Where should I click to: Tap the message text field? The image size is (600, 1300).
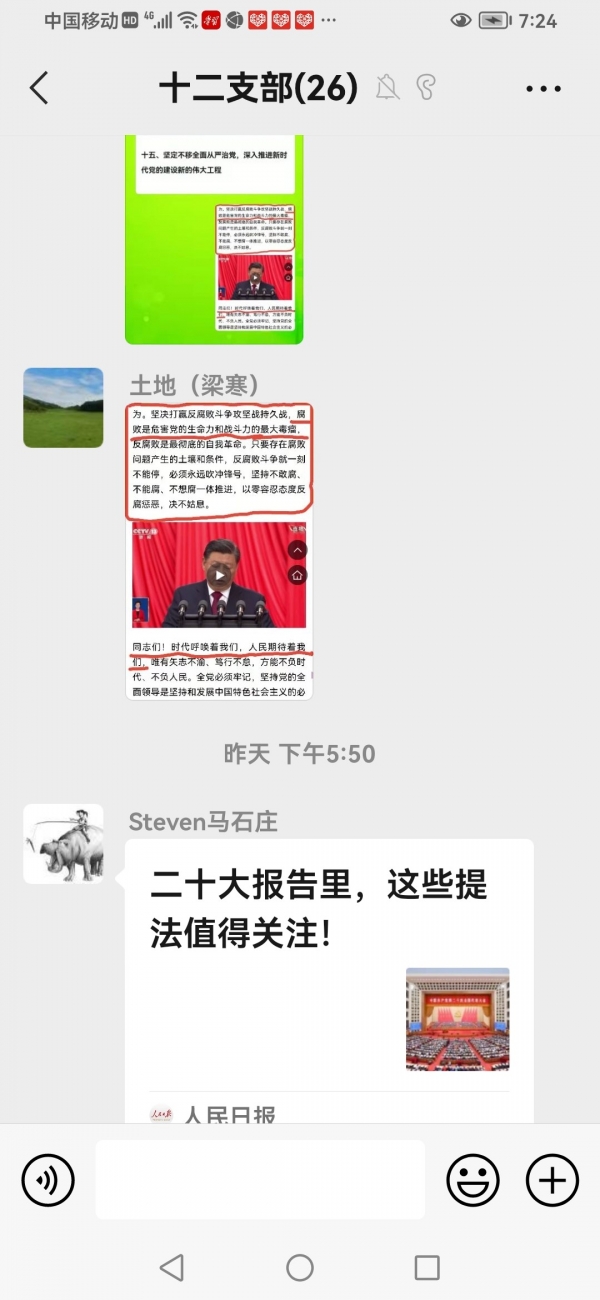pyautogui.click(x=260, y=1180)
